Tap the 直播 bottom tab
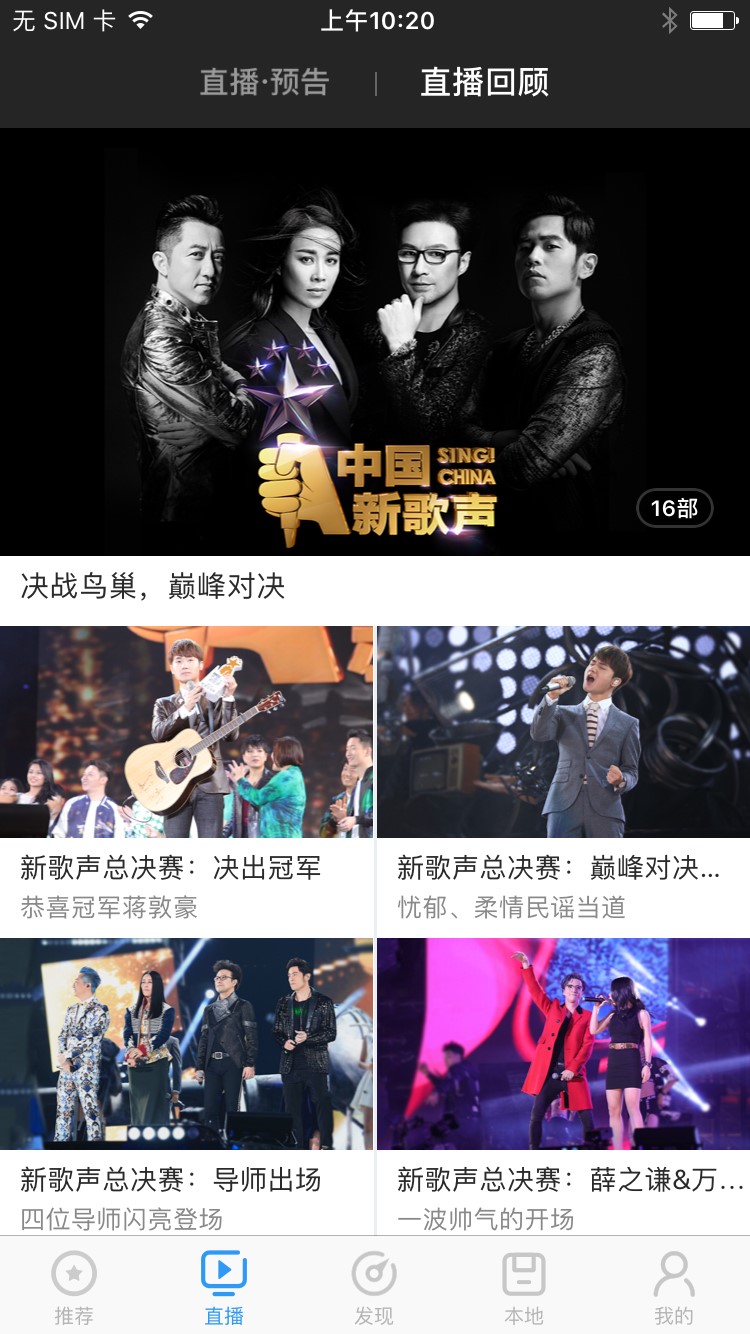The width and height of the screenshot is (750, 1334). coord(224,1286)
